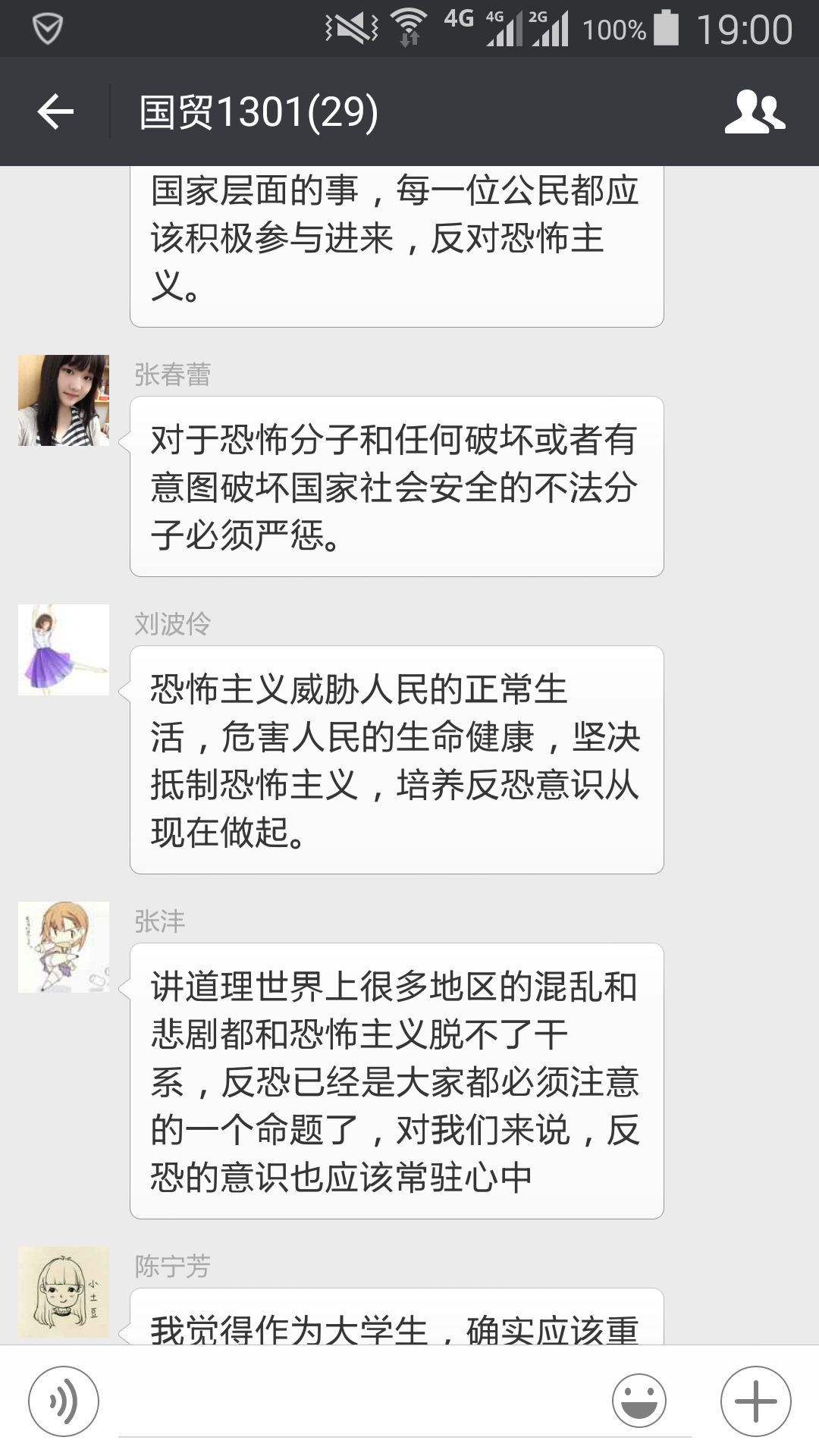Open group members info icon
Screen dimensions: 819x1456
pyautogui.click(x=755, y=112)
